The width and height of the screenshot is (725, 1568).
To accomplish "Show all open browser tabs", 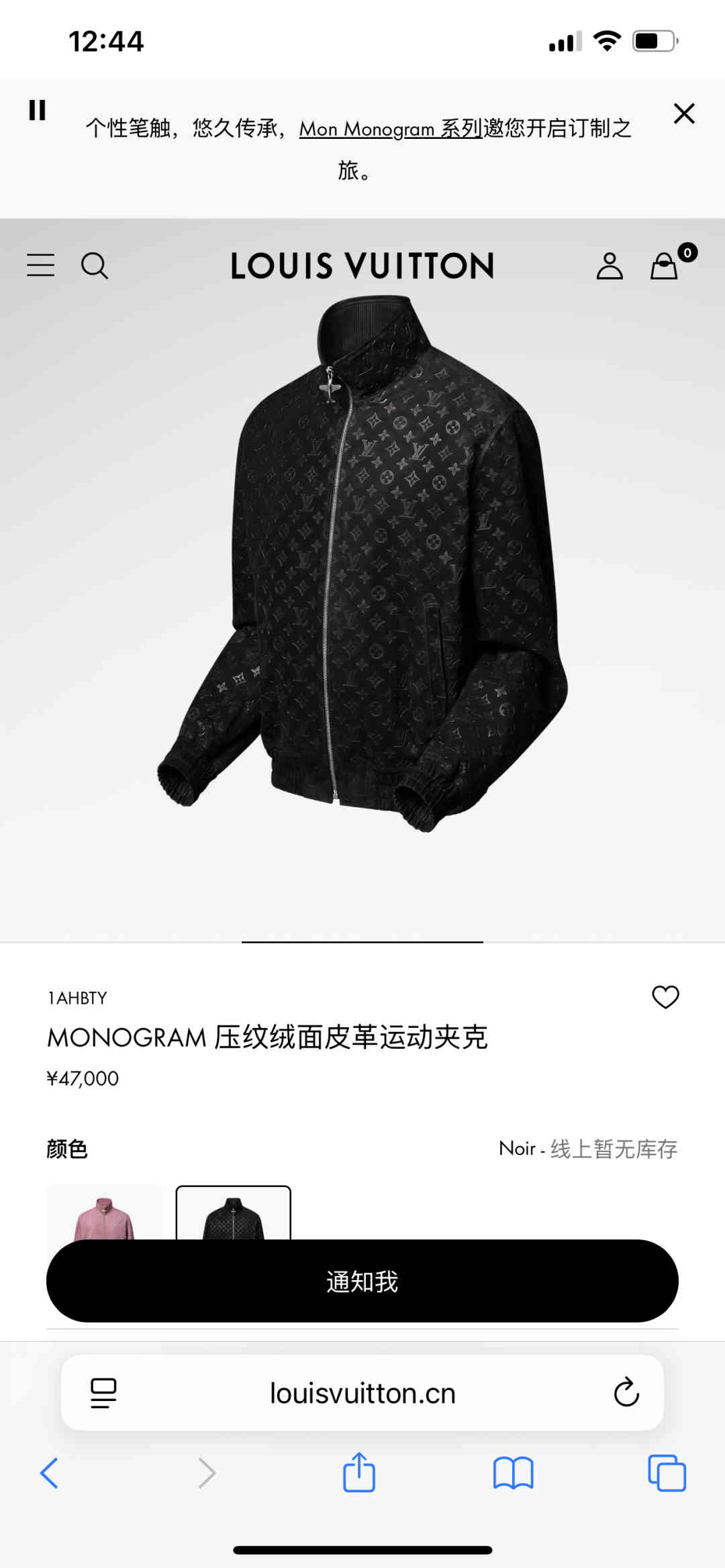I will 667,1473.
